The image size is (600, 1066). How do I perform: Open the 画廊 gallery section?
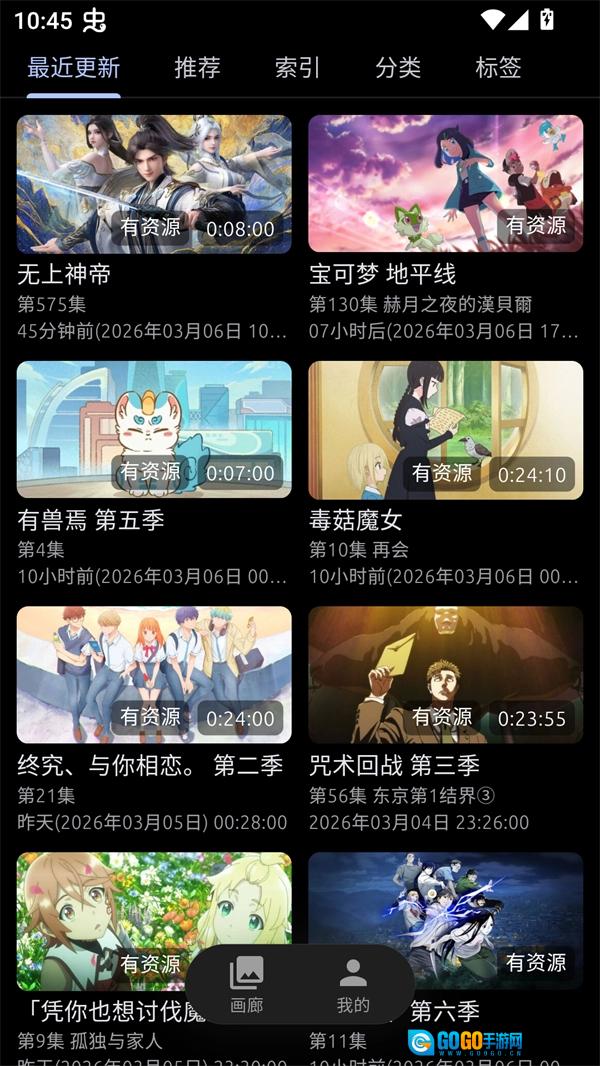pyautogui.click(x=246, y=985)
